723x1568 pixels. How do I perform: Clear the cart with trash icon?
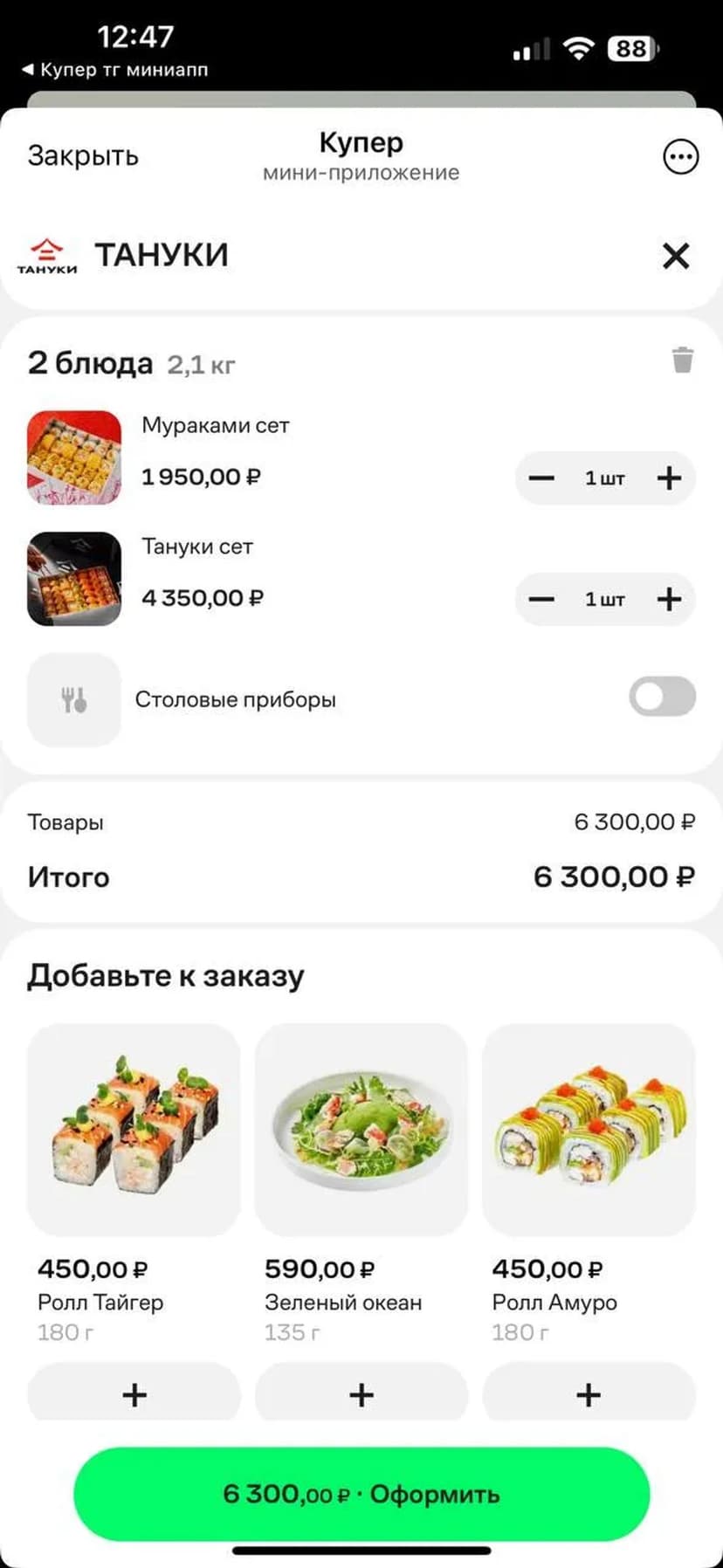tap(682, 360)
